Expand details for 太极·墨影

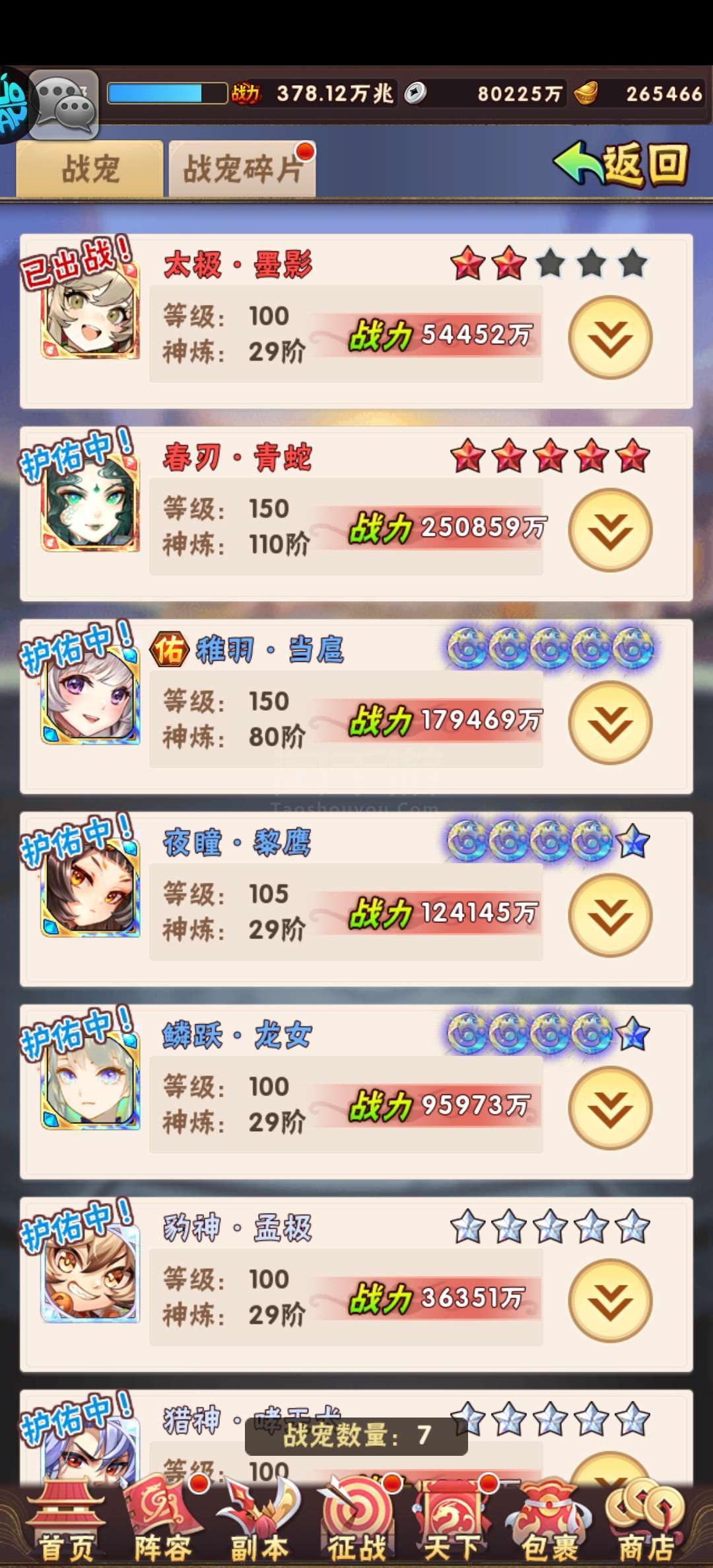pyautogui.click(x=610, y=337)
